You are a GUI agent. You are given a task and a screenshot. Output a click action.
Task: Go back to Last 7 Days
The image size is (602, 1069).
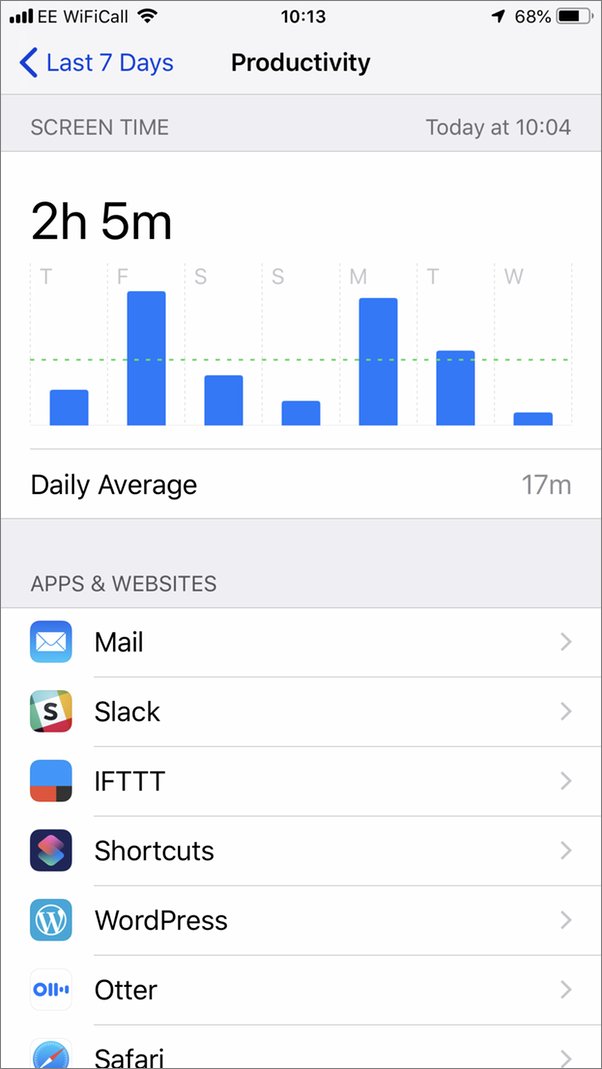(97, 63)
